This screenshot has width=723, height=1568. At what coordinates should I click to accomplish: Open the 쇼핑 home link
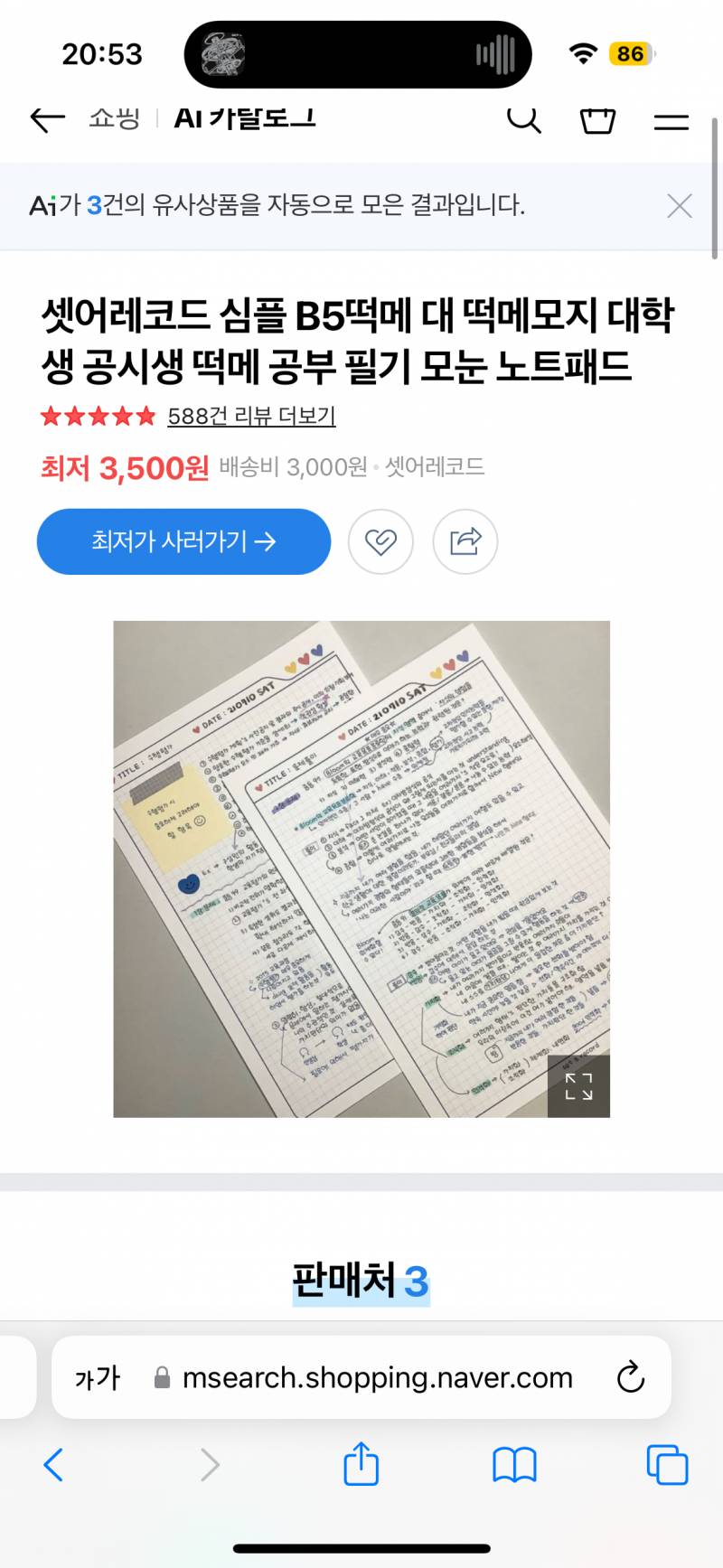(114, 118)
